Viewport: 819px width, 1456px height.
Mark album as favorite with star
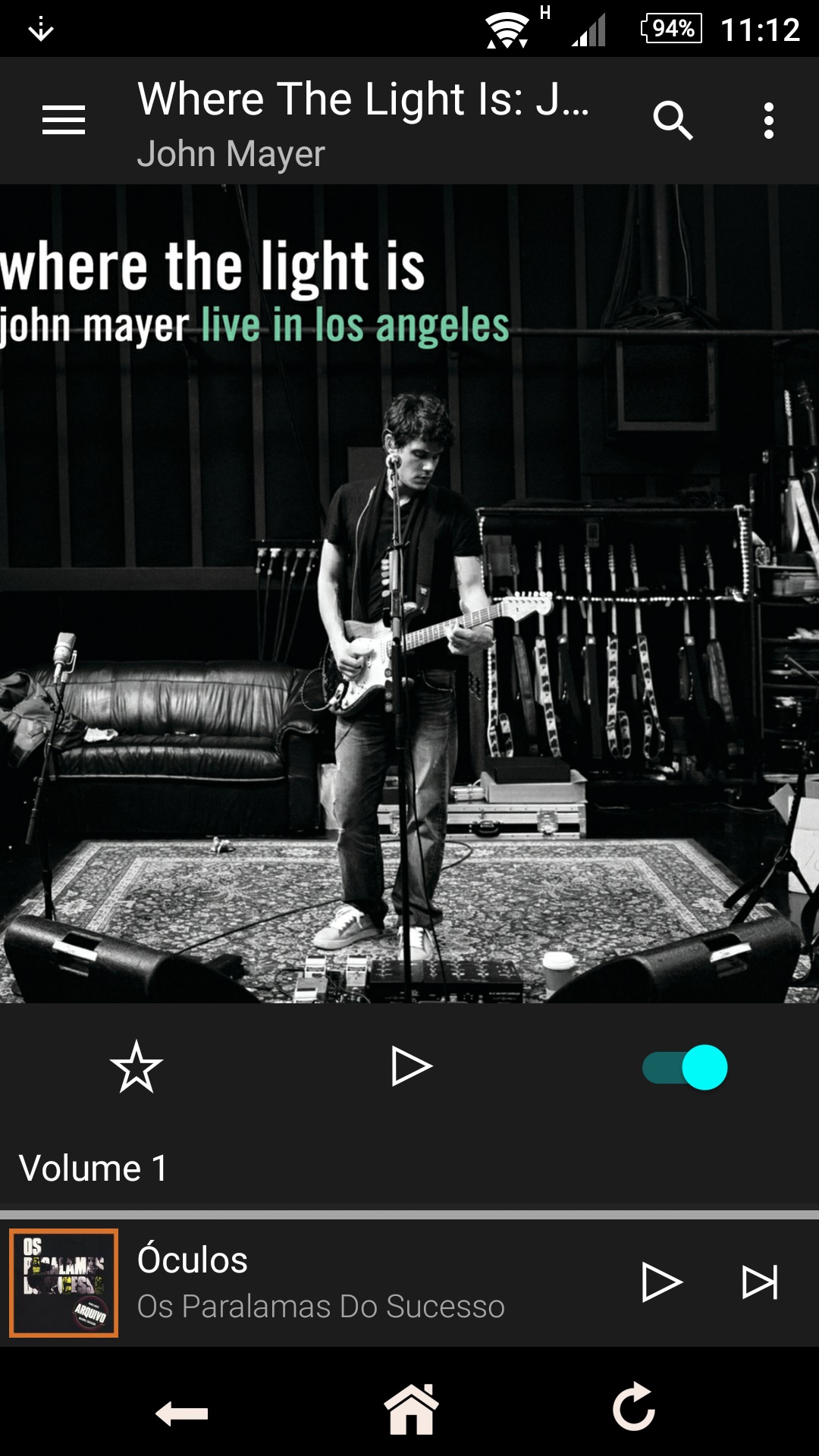pos(136,1067)
